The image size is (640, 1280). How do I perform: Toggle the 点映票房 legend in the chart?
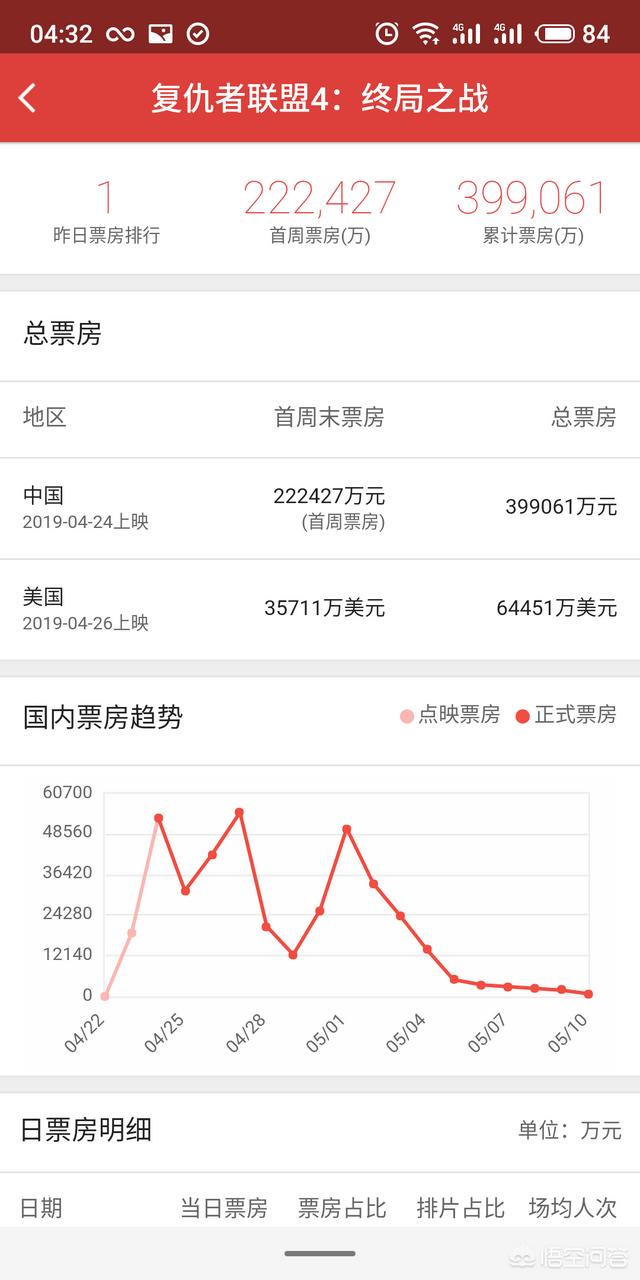pos(450,715)
